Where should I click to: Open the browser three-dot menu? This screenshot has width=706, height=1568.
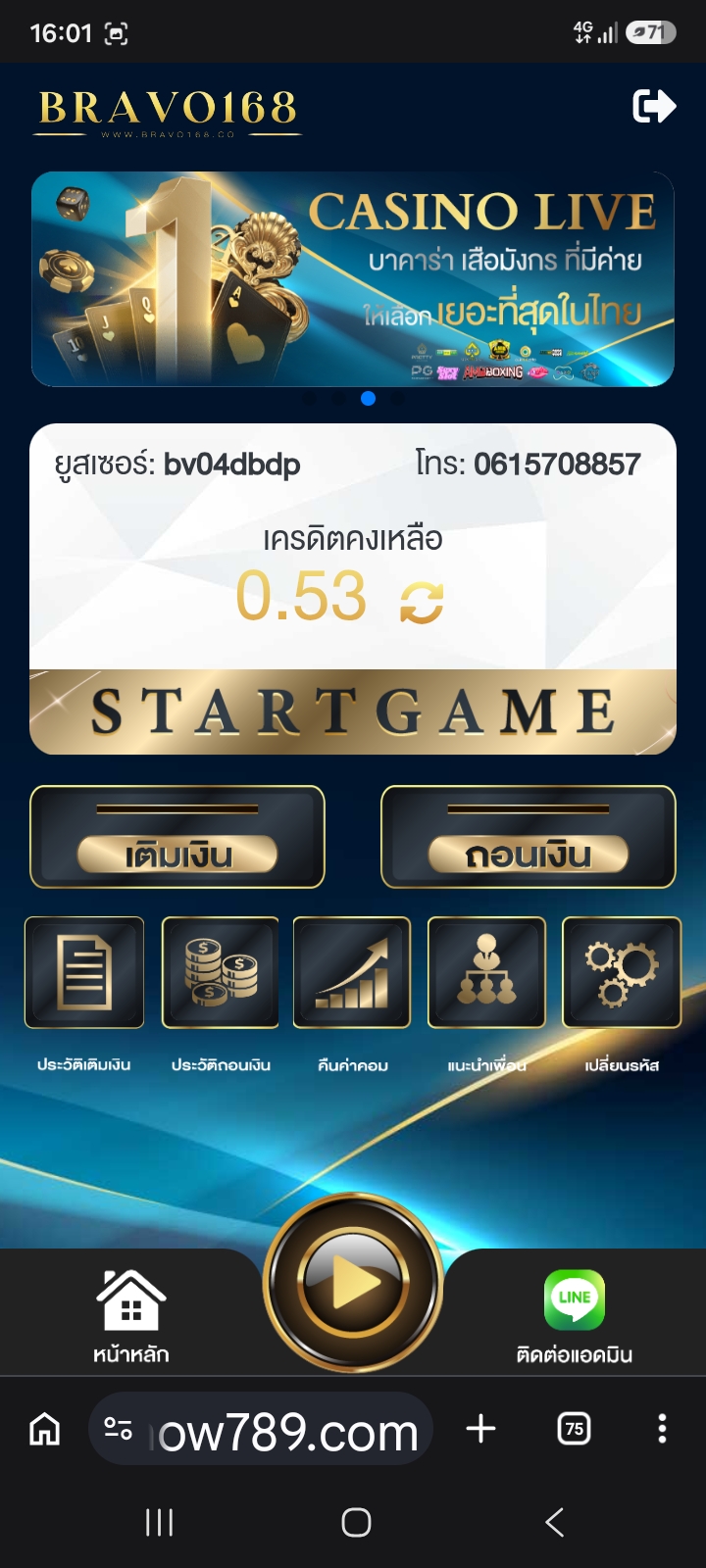662,1429
